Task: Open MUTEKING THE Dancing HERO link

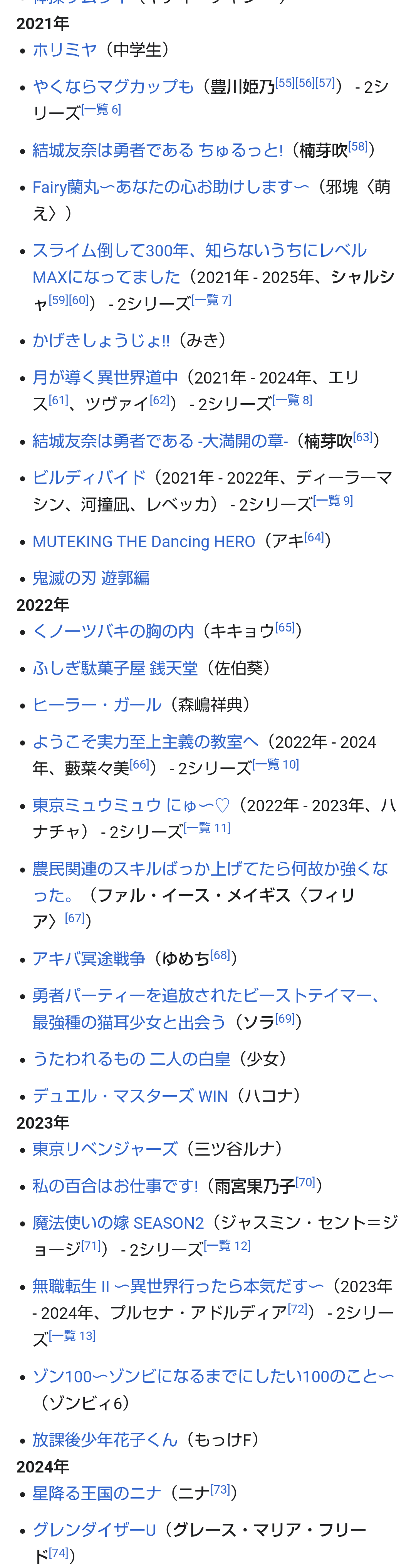Action: (x=143, y=541)
